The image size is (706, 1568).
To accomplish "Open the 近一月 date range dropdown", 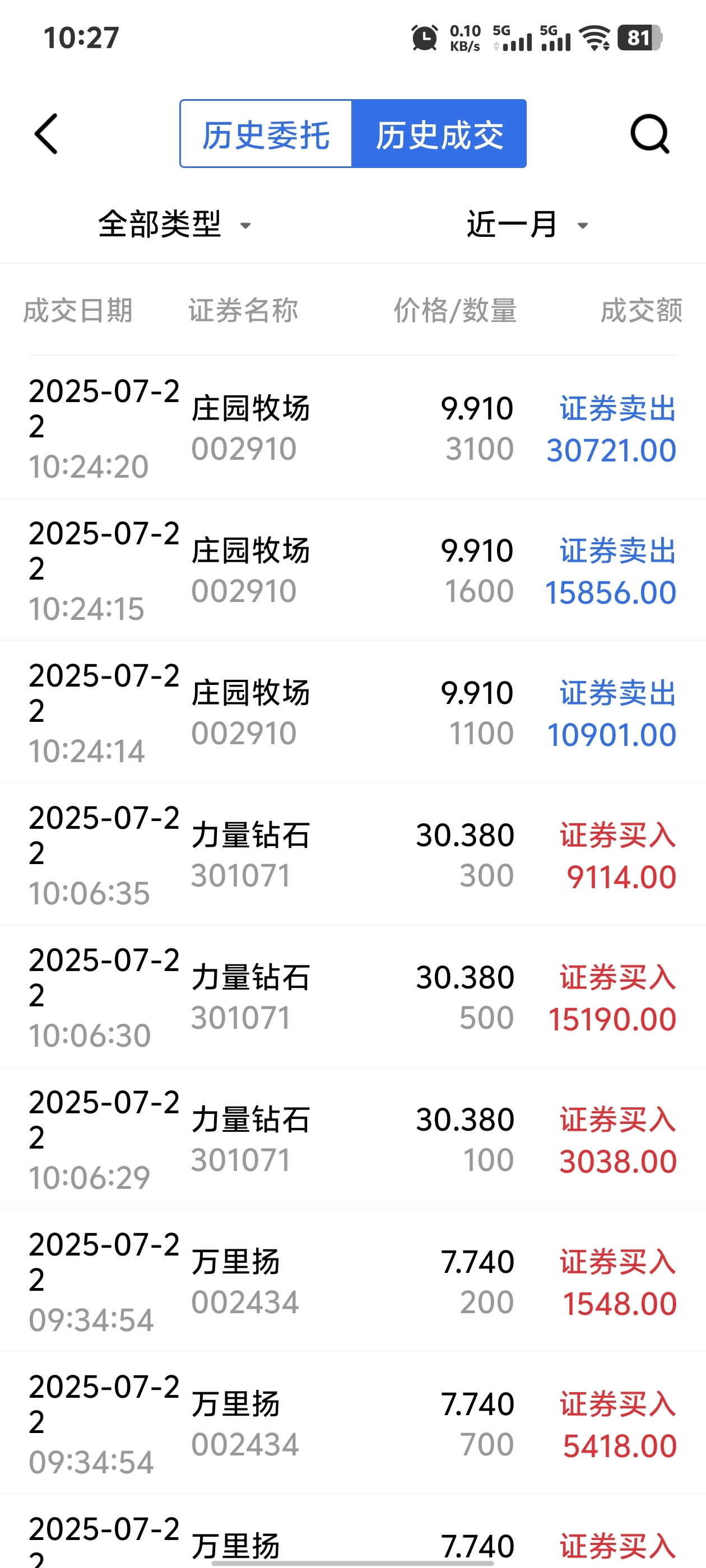I will pyautogui.click(x=527, y=224).
